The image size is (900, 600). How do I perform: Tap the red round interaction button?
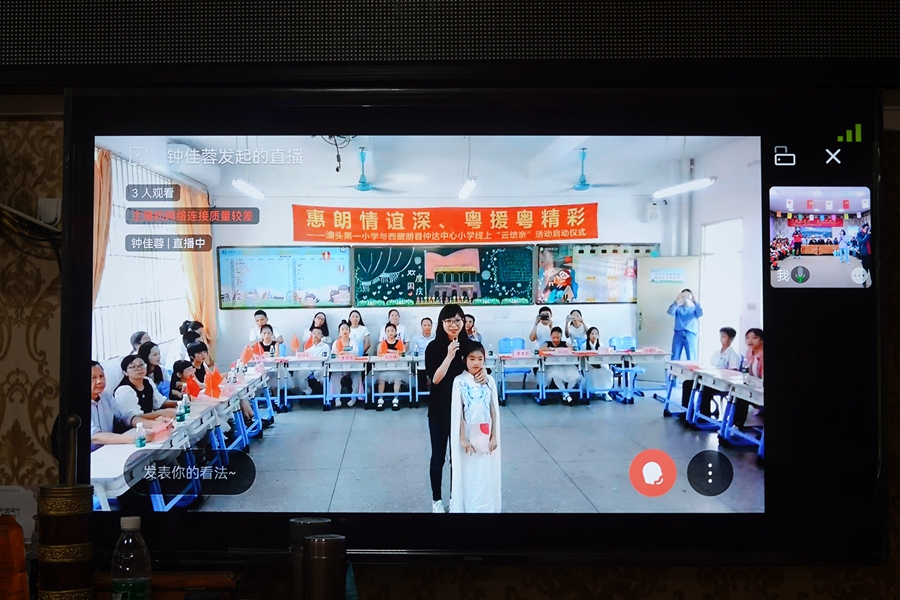(652, 473)
